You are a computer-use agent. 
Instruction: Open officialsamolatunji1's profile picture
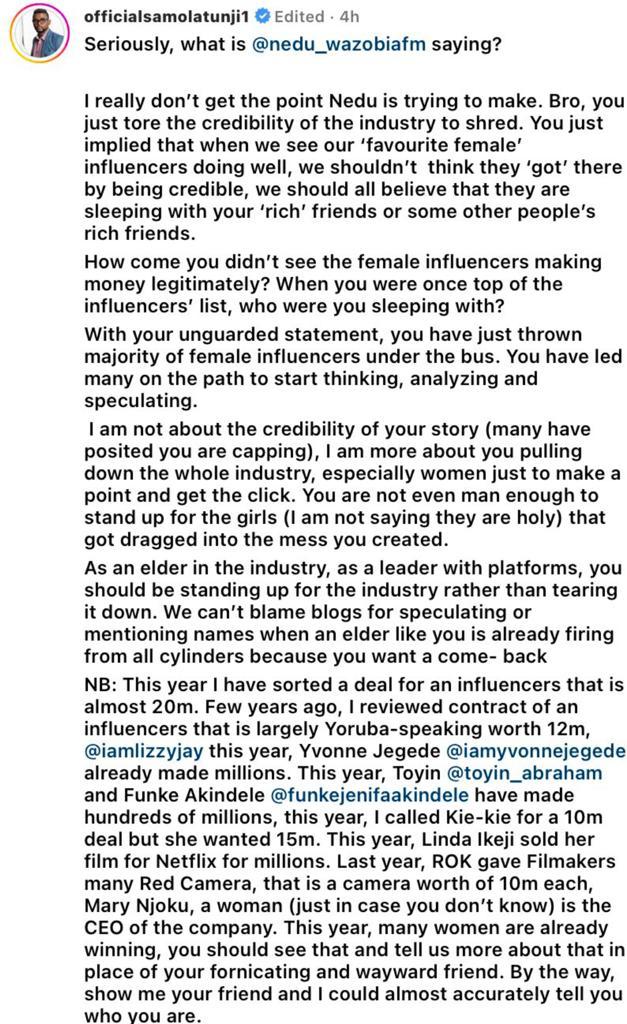(x=39, y=33)
